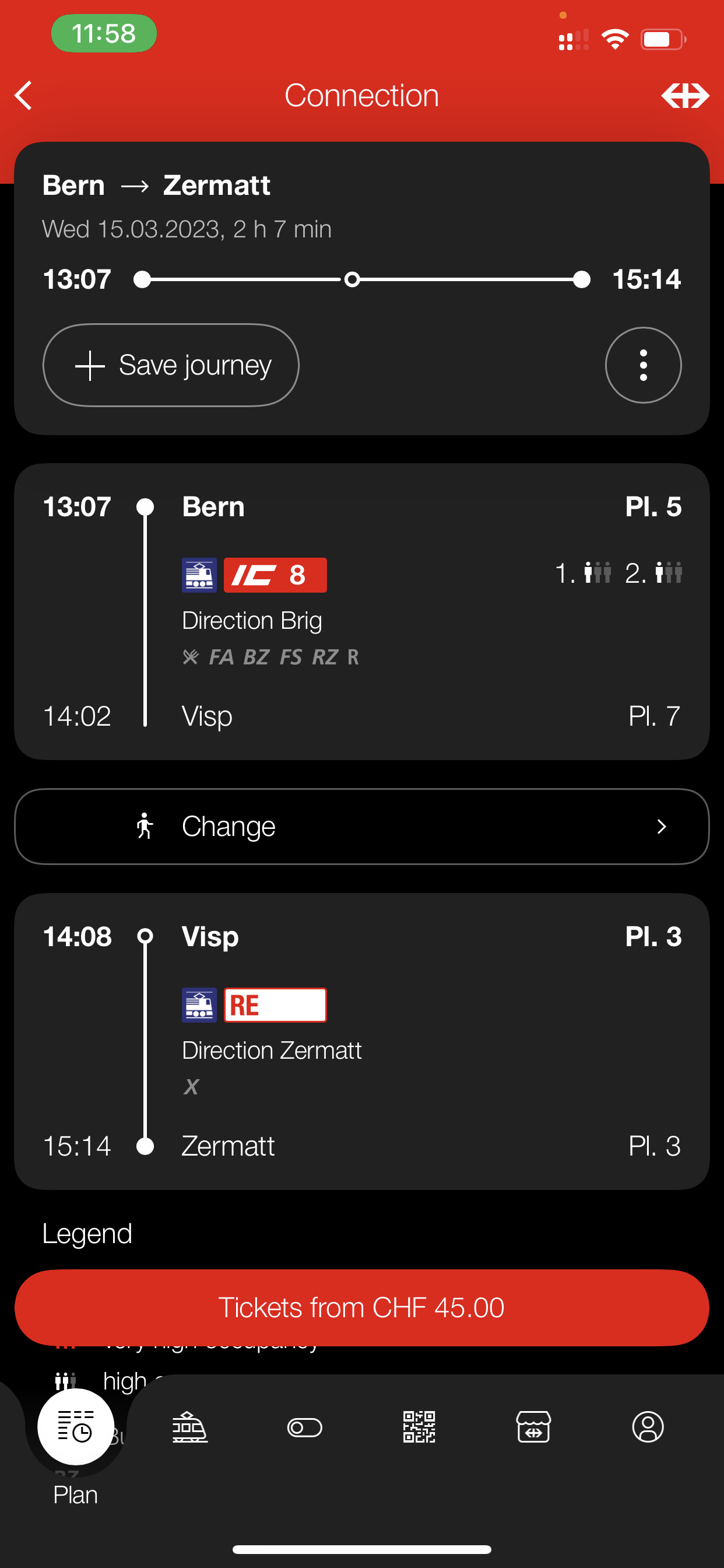Tap the Save journey button
724x1568 pixels.
click(171, 365)
